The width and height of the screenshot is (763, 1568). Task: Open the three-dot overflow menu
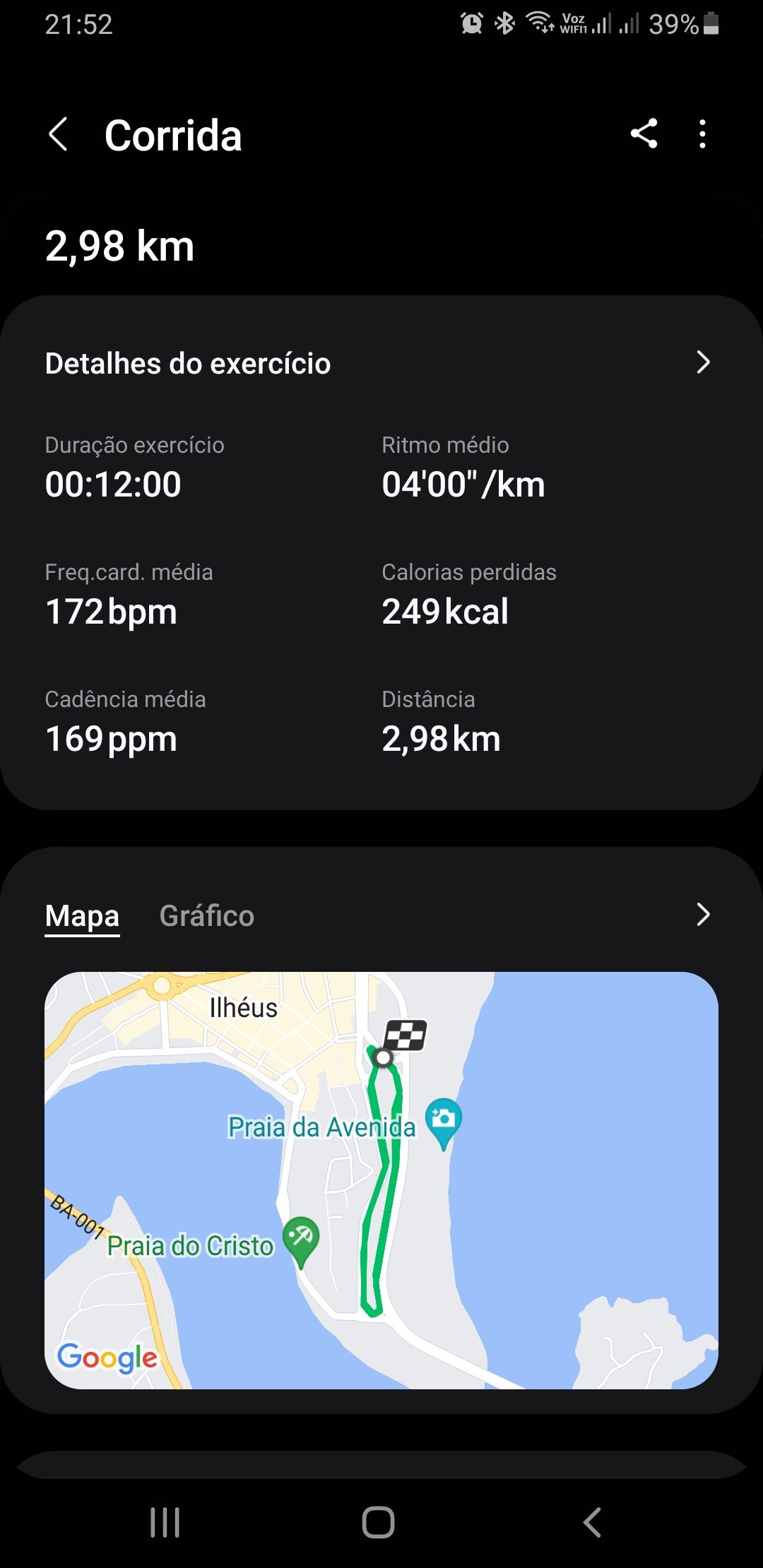[702, 133]
